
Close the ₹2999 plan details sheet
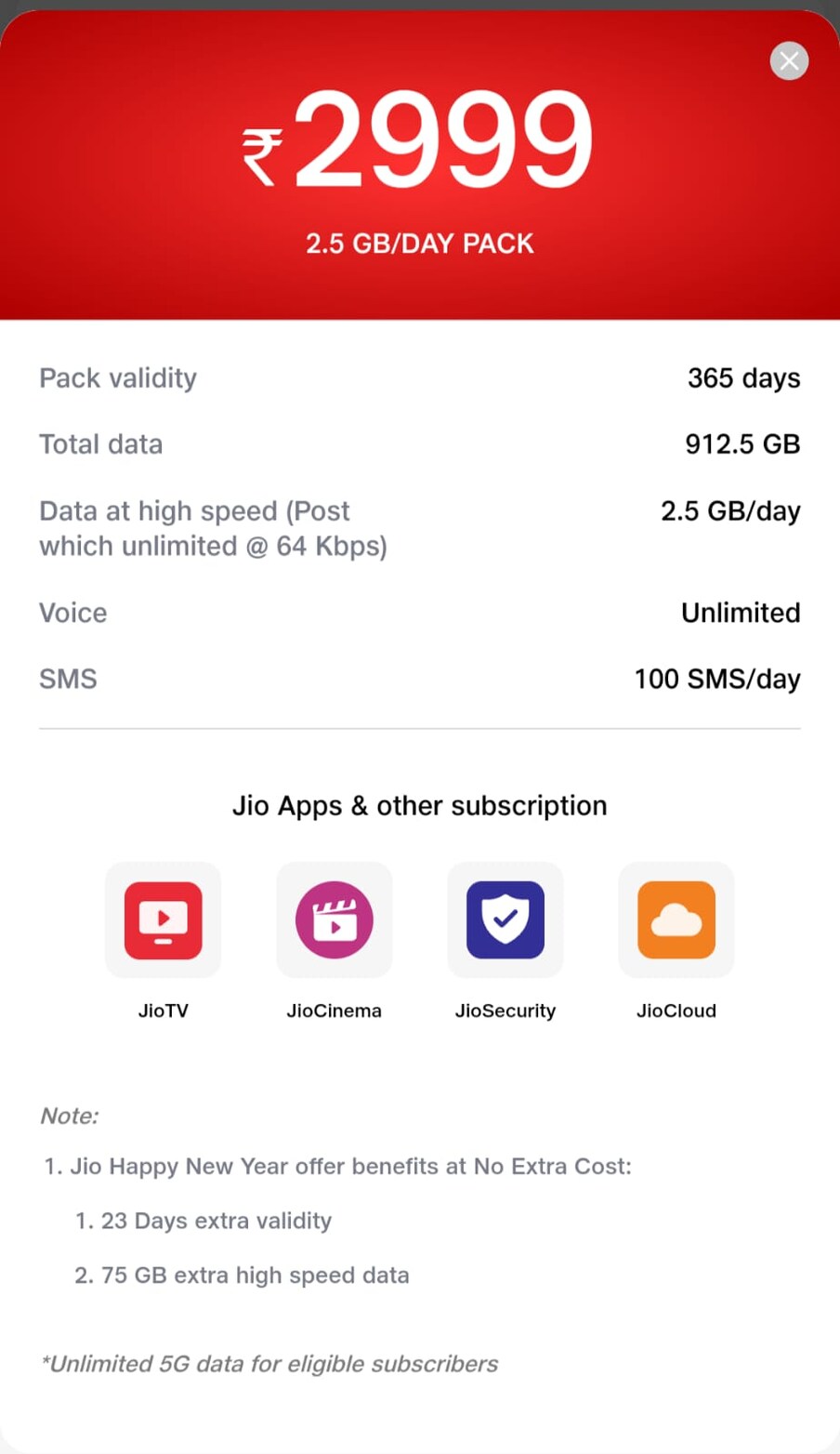coord(789,61)
